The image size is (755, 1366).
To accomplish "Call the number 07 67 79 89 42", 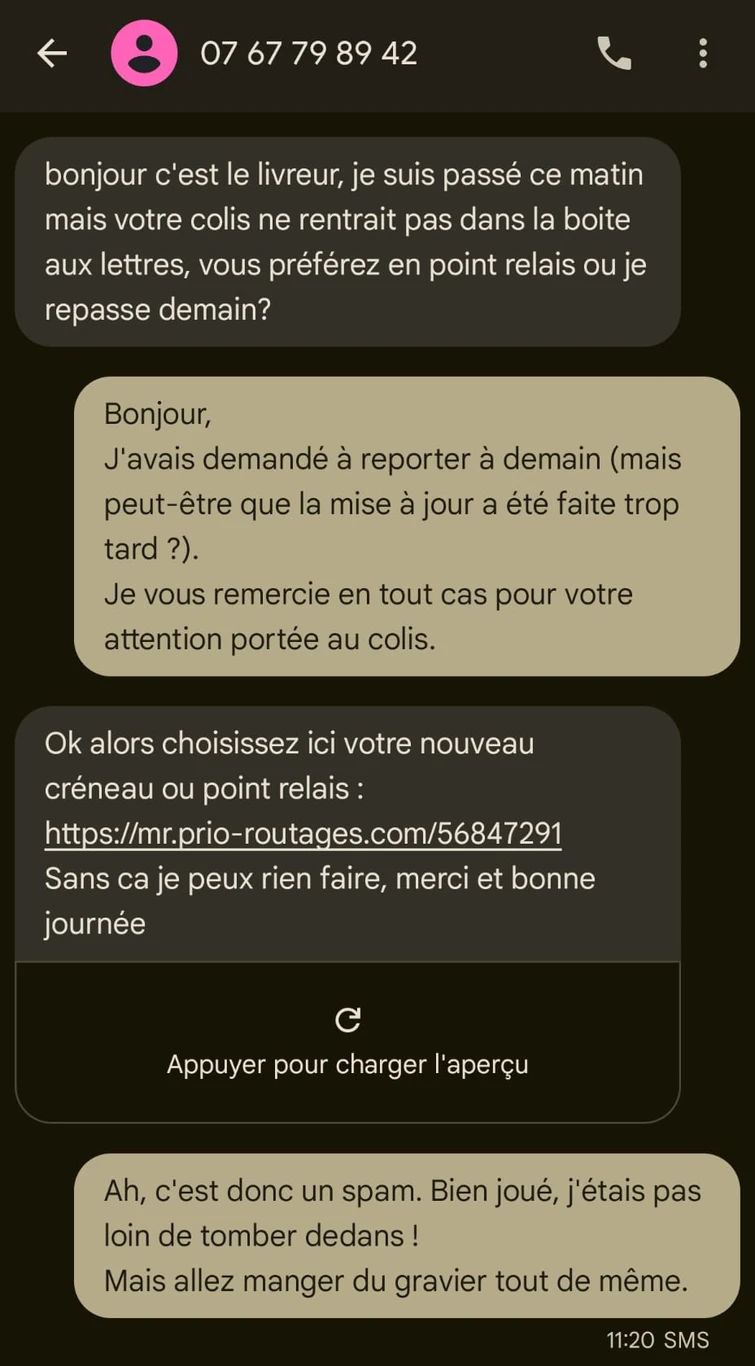I will click(614, 53).
